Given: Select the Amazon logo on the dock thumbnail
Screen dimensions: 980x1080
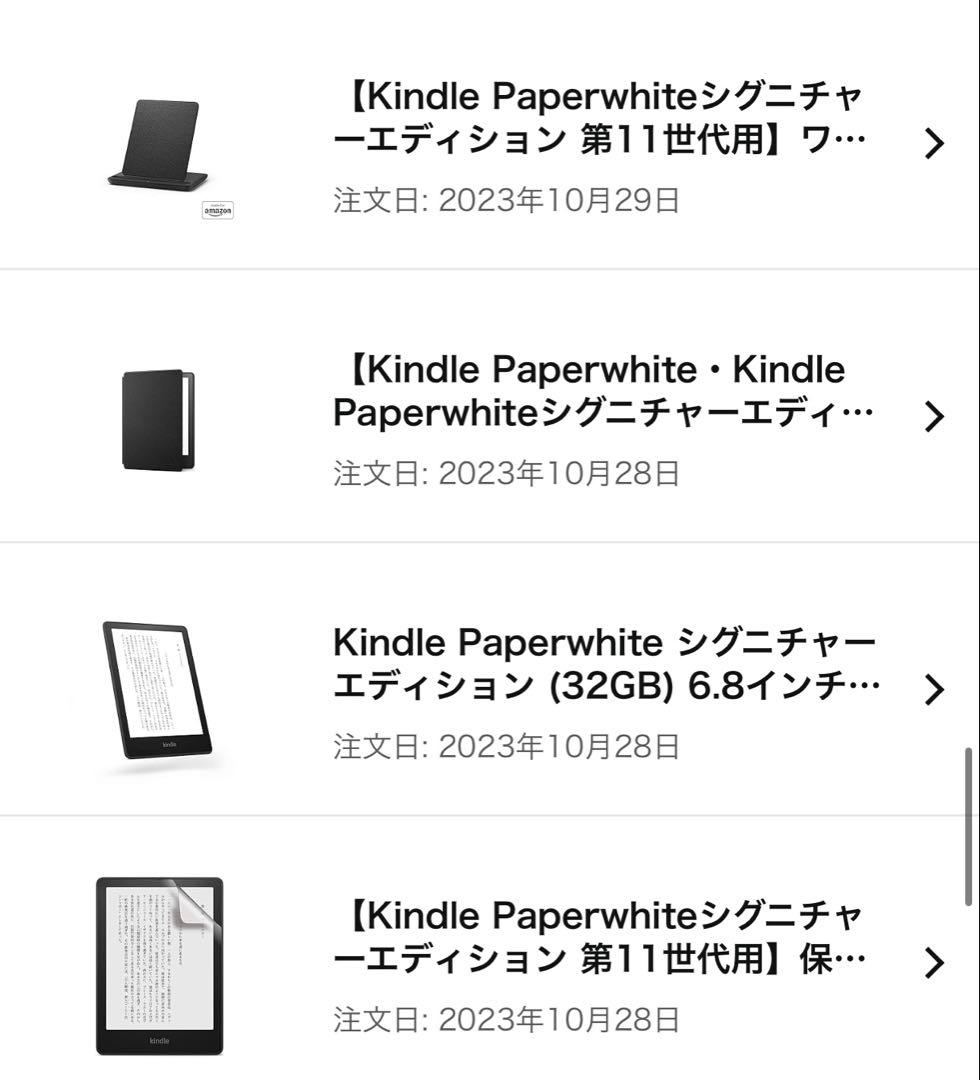Looking at the screenshot, I should [x=219, y=211].
